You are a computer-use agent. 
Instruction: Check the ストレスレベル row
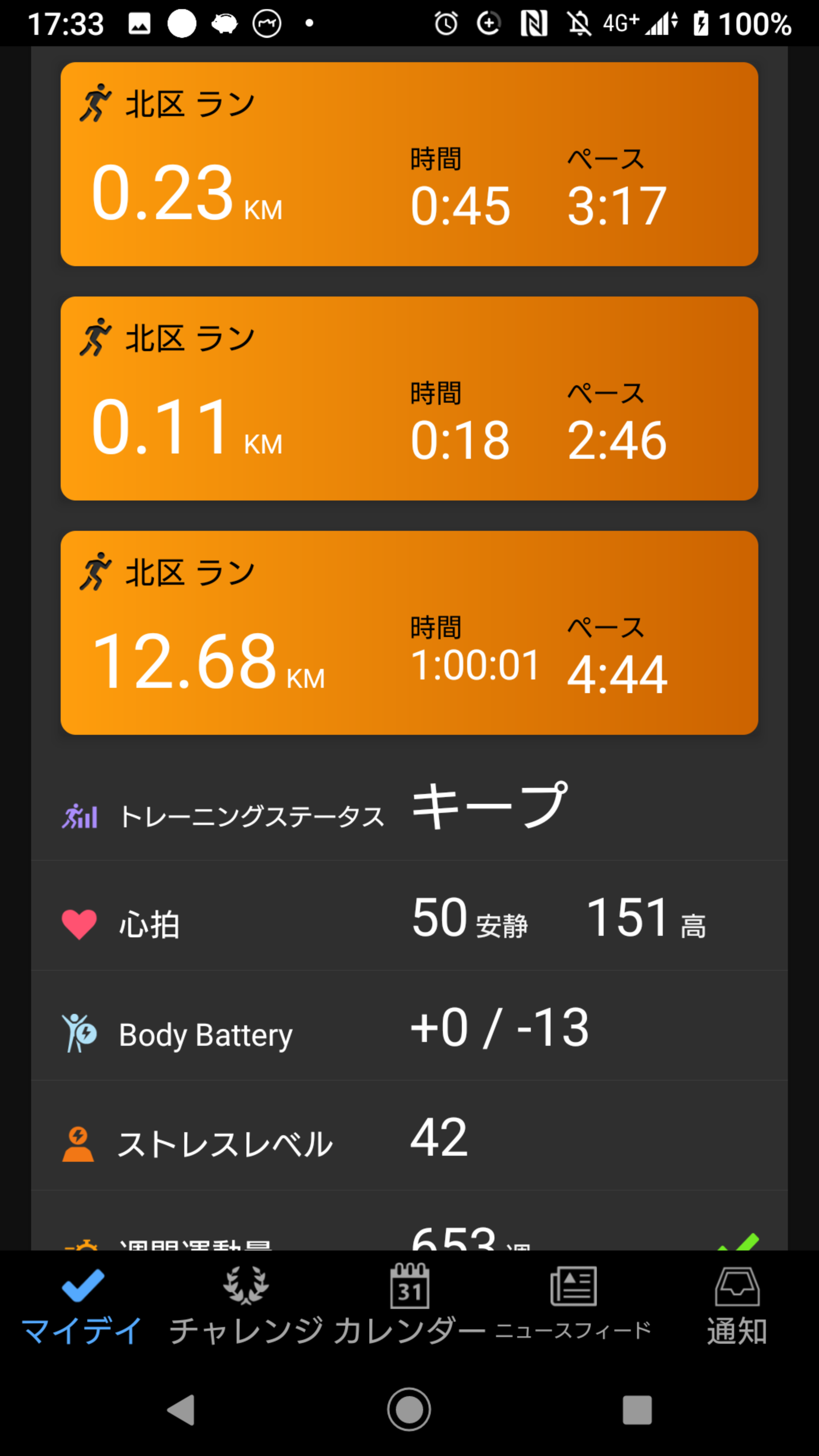point(409,1137)
